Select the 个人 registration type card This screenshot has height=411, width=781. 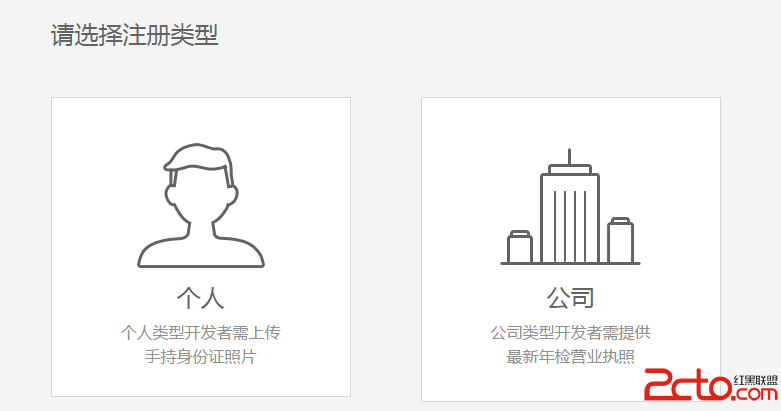[x=201, y=246]
